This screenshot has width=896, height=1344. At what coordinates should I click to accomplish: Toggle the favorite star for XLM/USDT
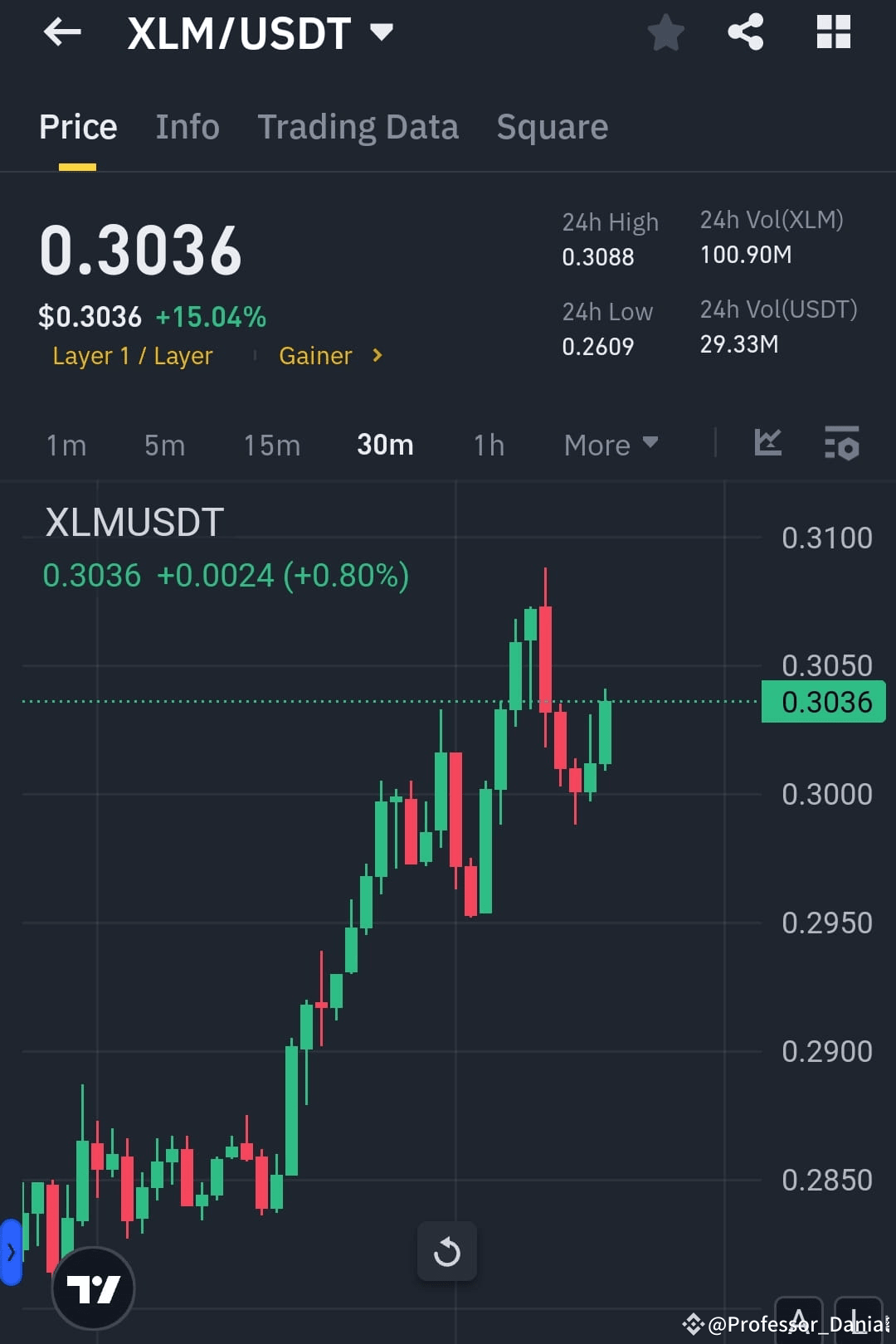(665, 32)
